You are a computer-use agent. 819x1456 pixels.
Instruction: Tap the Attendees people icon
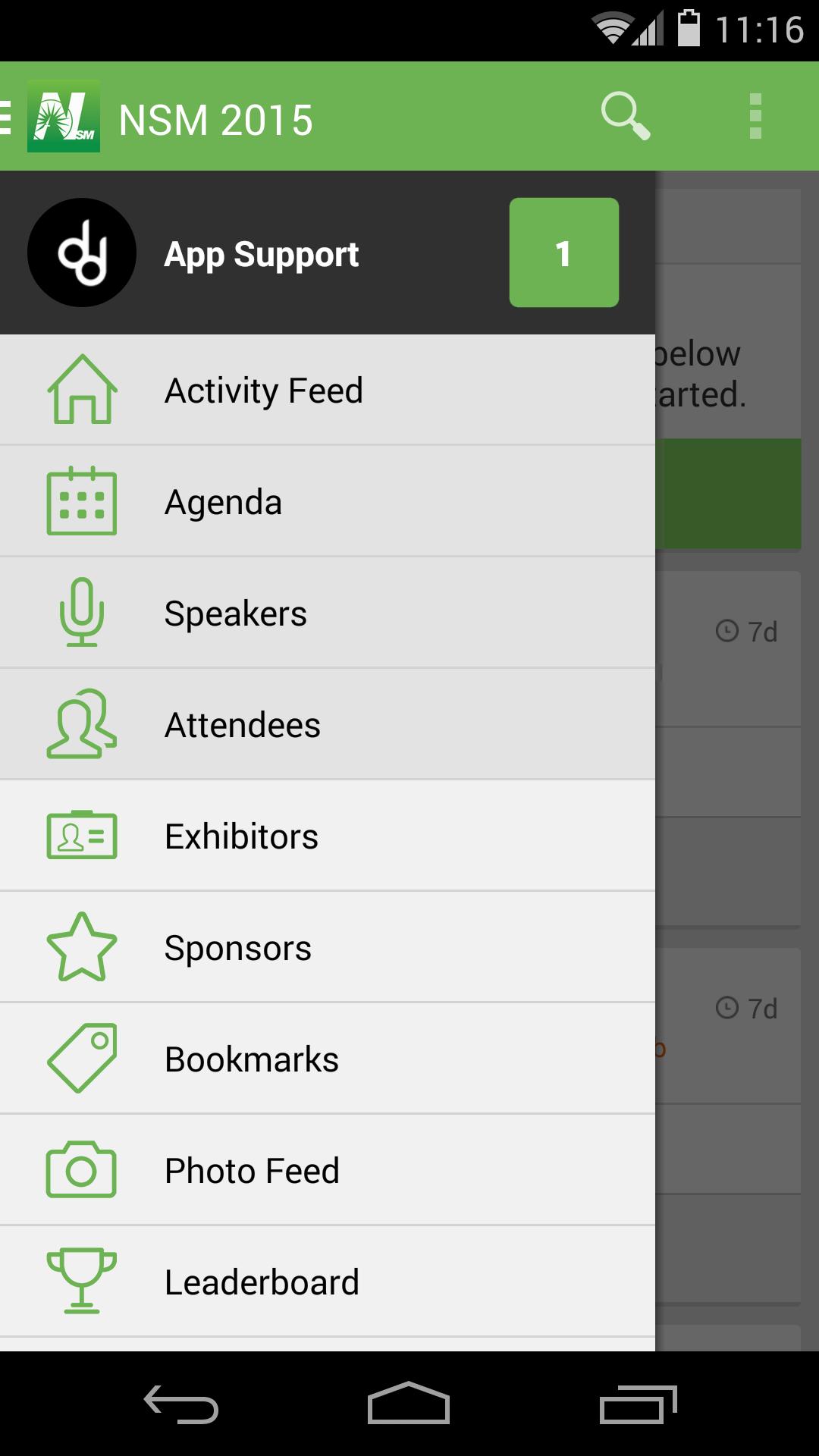81,723
